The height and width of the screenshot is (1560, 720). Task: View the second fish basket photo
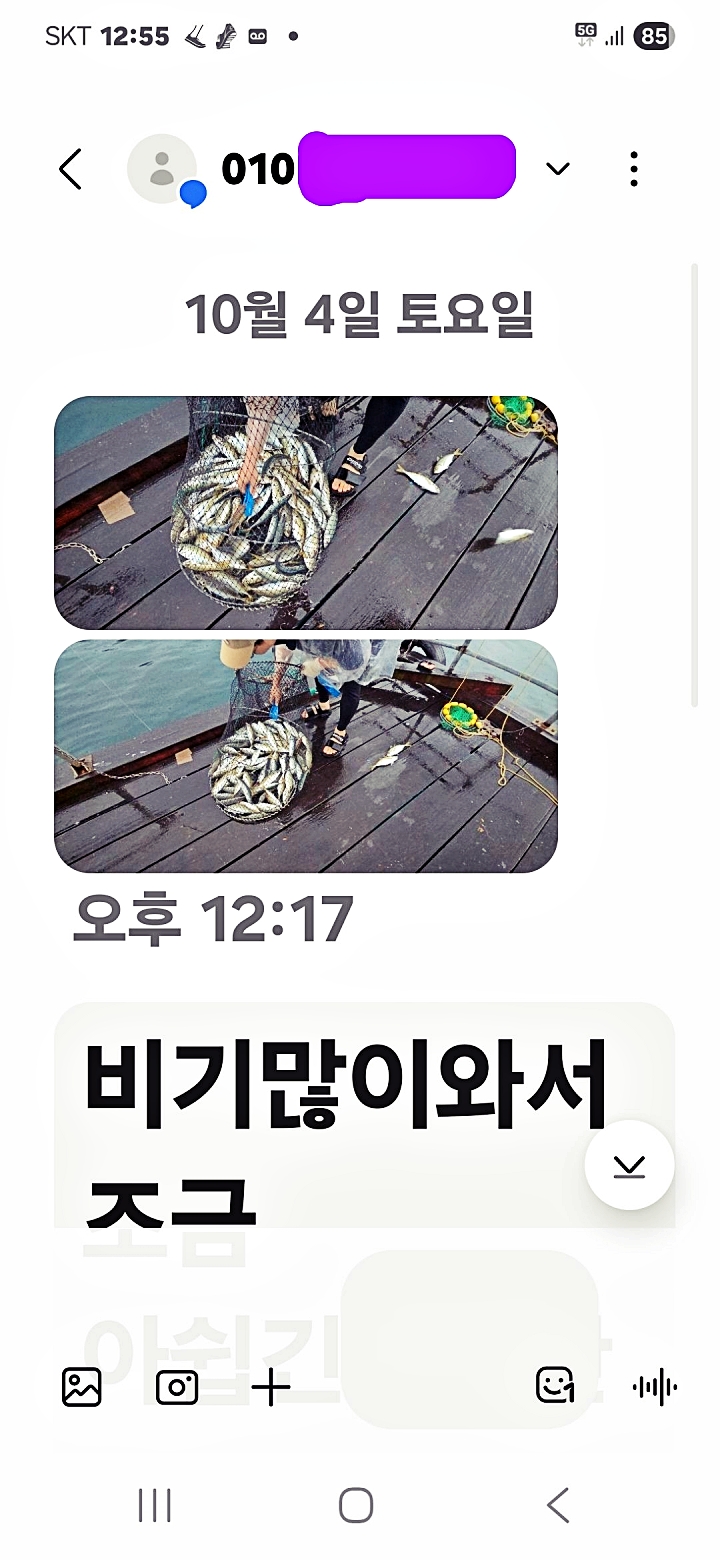(x=305, y=756)
